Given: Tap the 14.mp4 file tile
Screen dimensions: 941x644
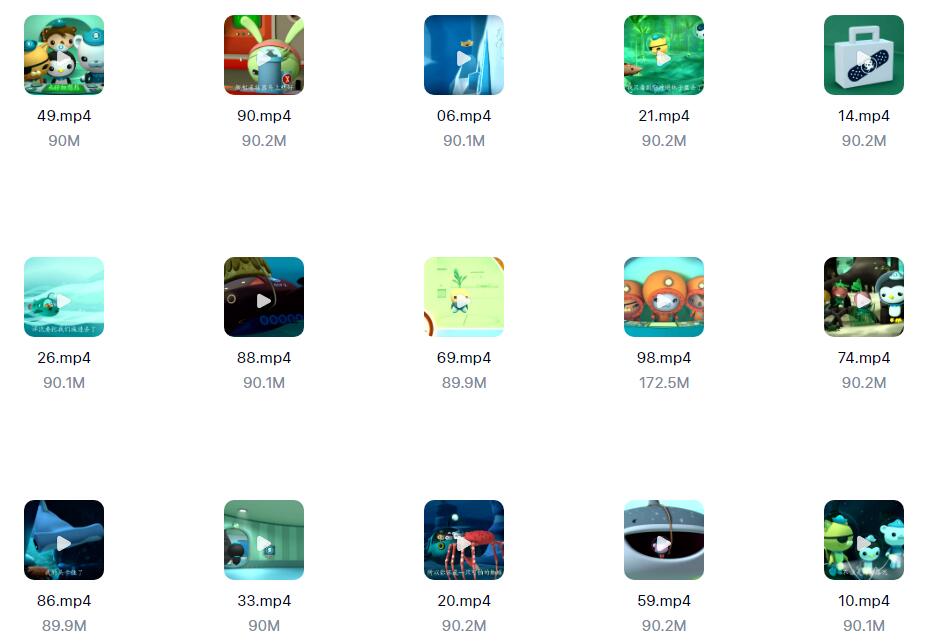Looking at the screenshot, I should coord(864,56).
